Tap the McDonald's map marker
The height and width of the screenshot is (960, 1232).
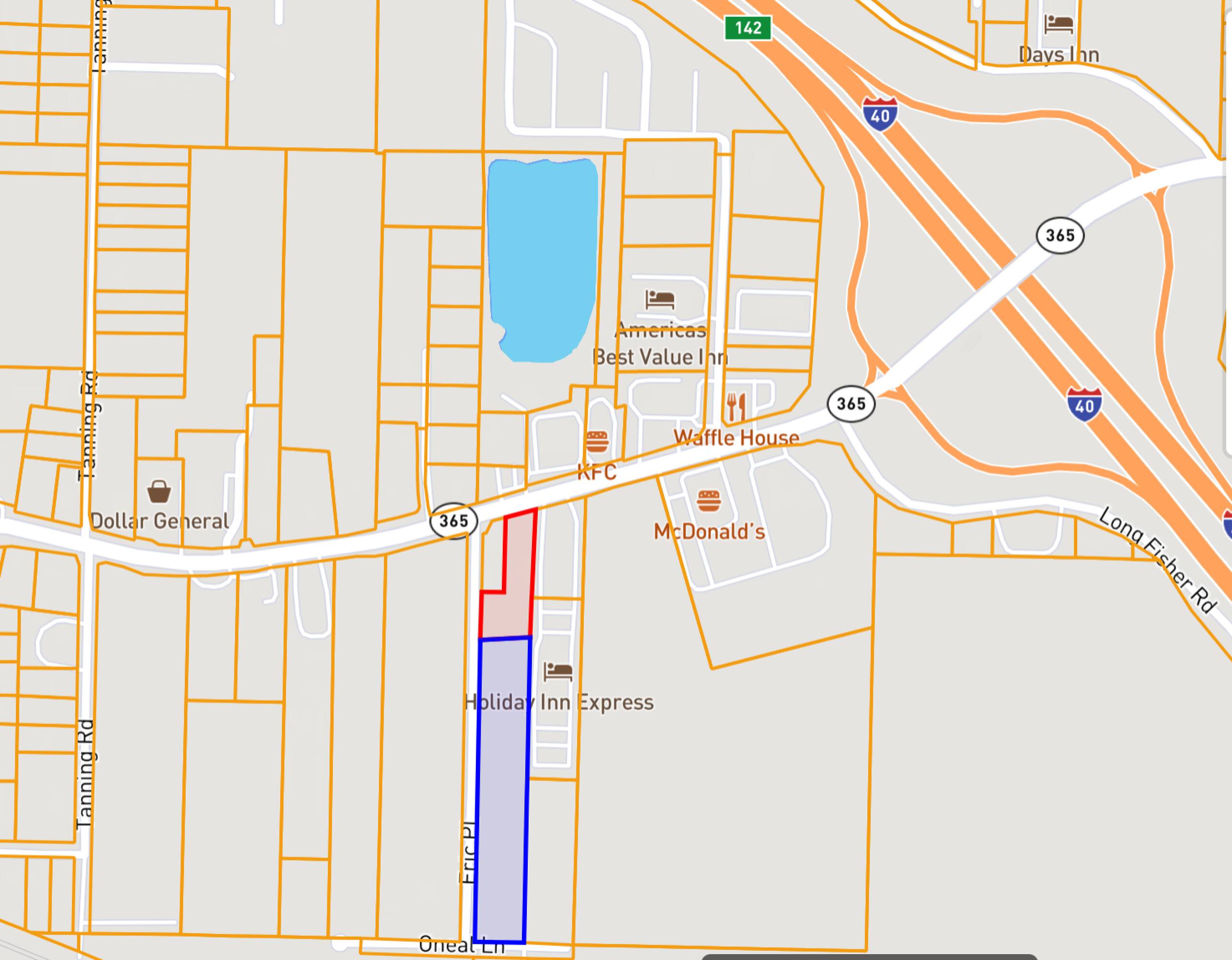[x=709, y=501]
